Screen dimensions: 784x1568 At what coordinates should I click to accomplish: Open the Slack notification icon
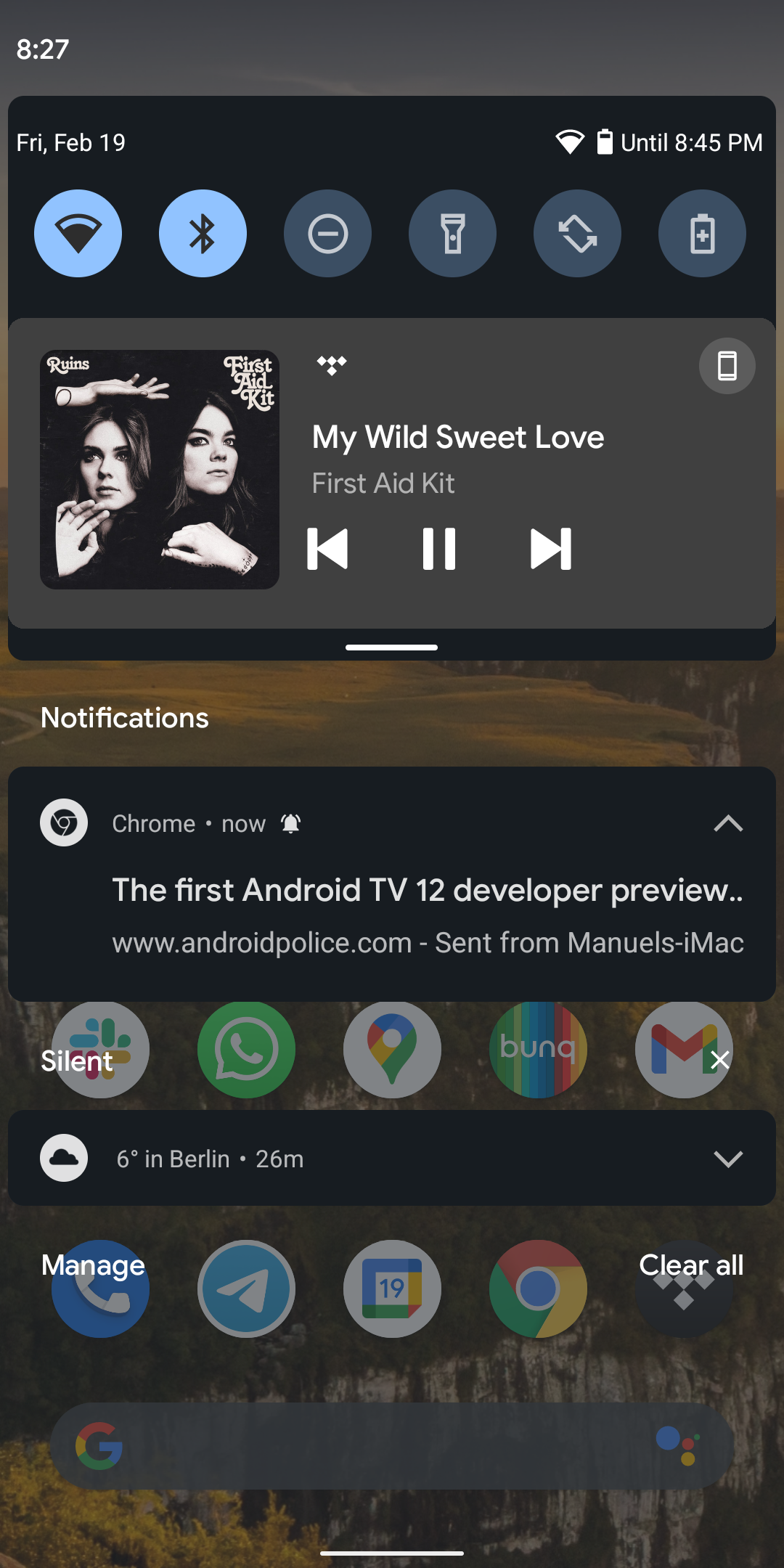tap(99, 1049)
